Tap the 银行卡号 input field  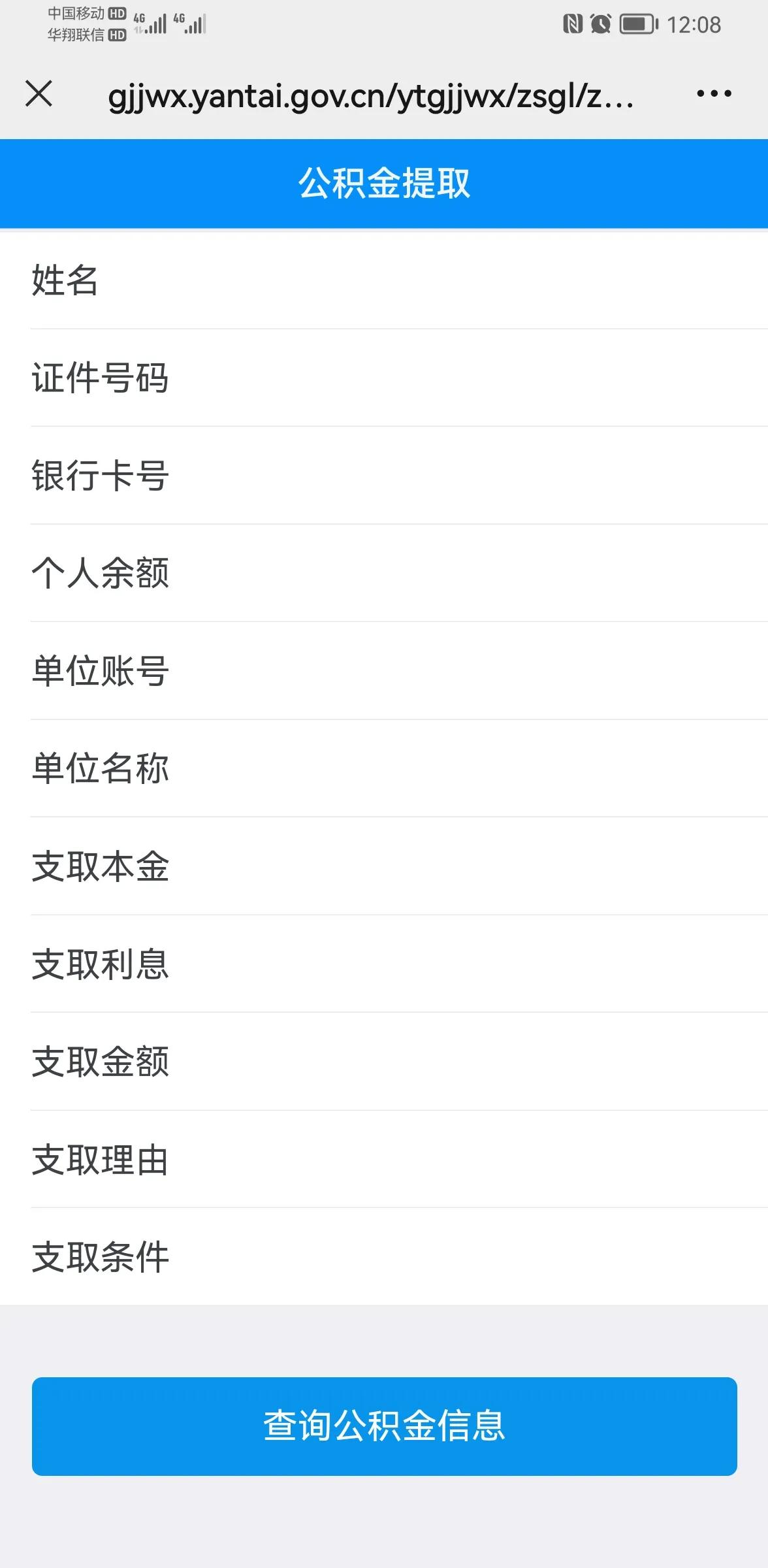point(384,477)
